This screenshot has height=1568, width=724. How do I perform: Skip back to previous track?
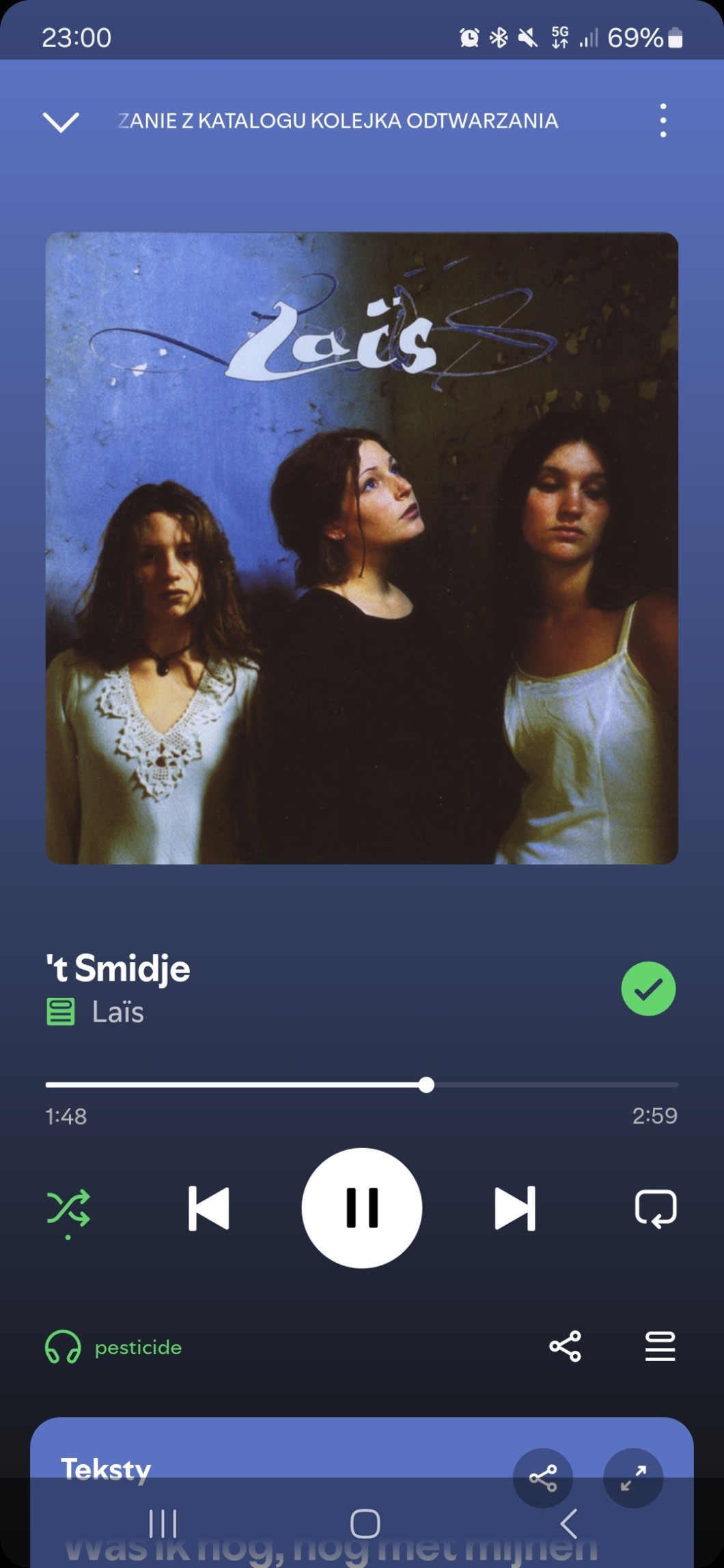(208, 1208)
